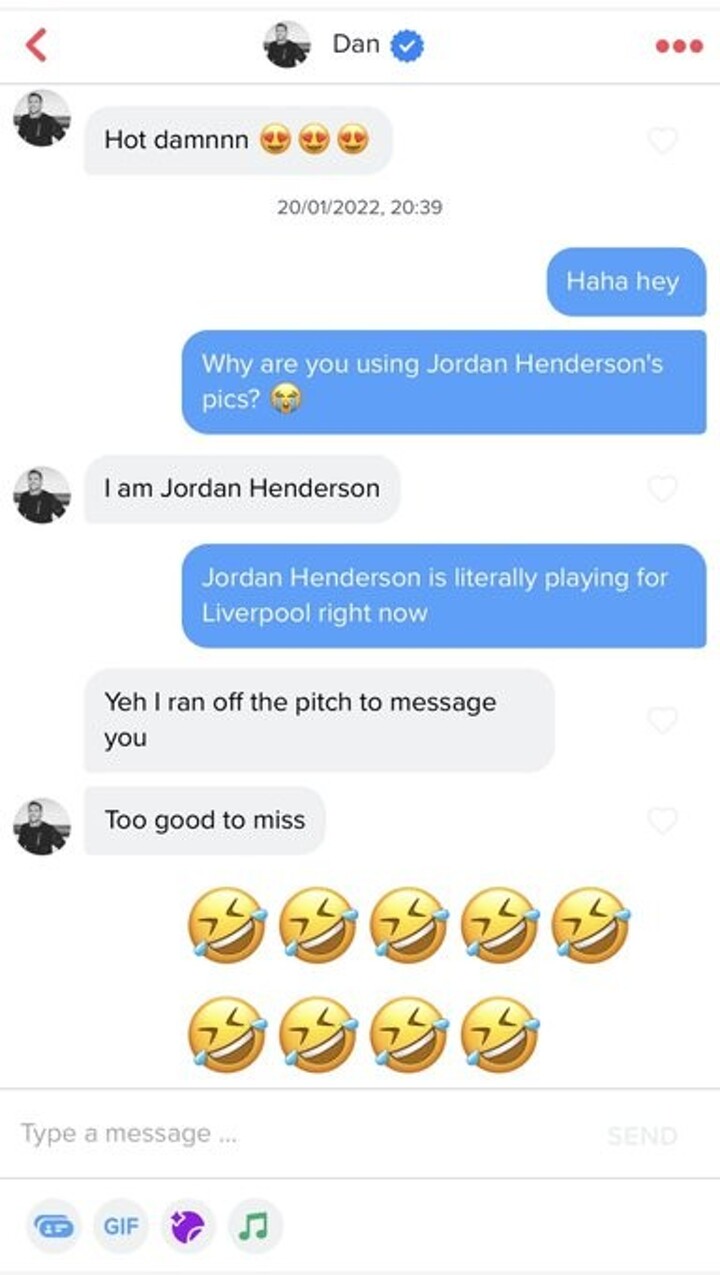
Task: Focus the "Type a message" field
Action: 300,1134
